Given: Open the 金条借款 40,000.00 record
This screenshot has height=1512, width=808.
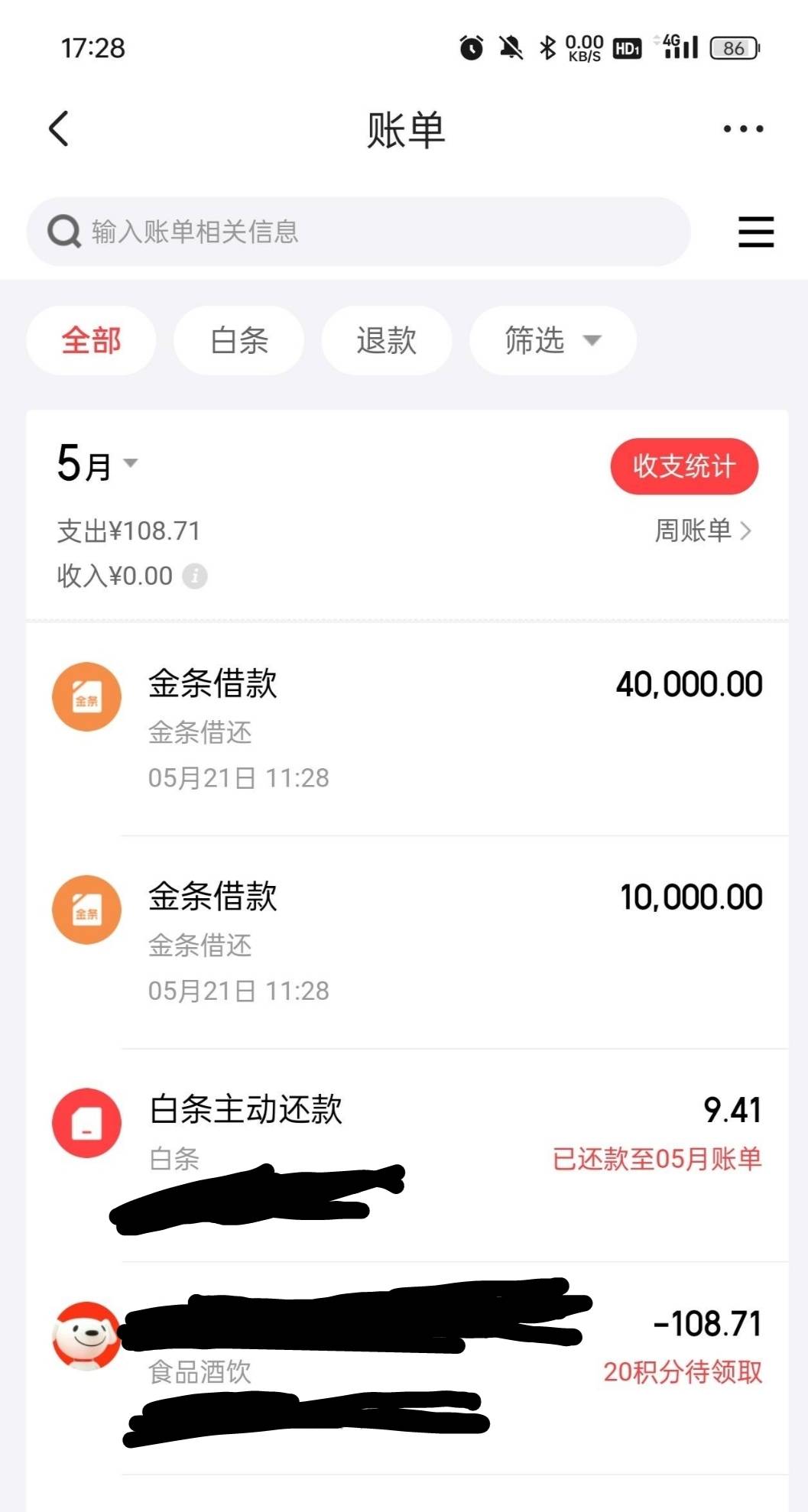Looking at the screenshot, I should coord(407,729).
